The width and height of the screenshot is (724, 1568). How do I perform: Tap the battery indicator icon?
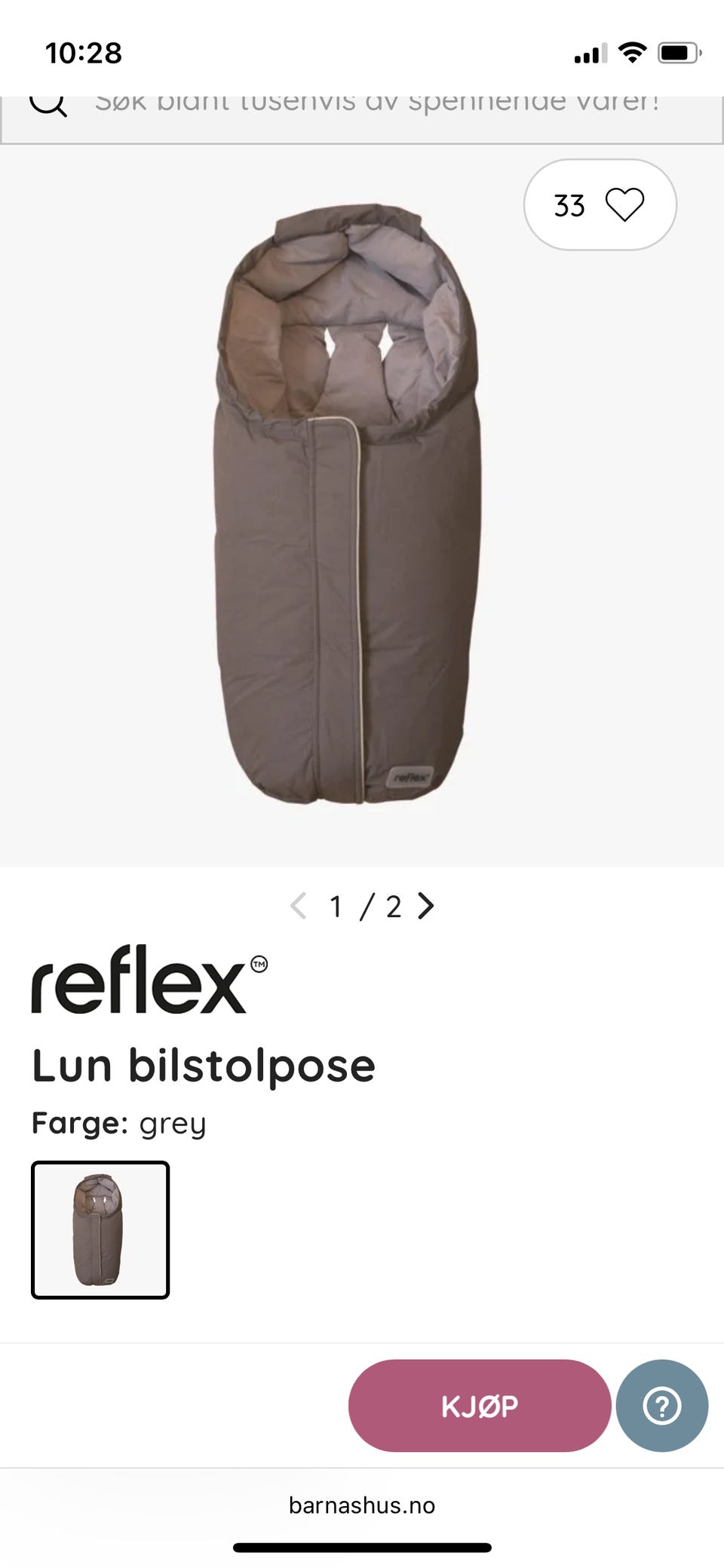pyautogui.click(x=677, y=51)
